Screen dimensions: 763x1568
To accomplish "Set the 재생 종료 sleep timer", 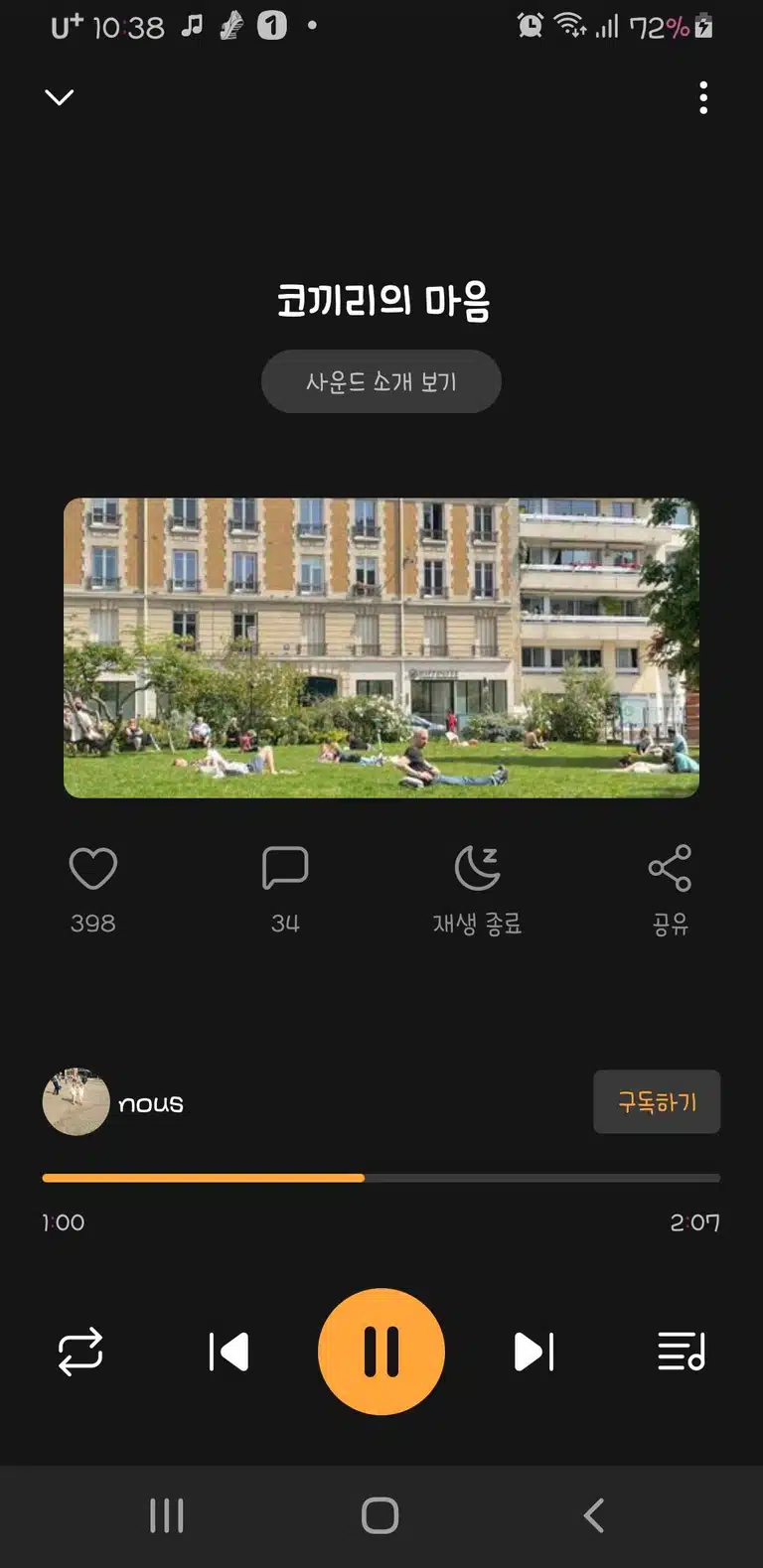I will coord(477,890).
